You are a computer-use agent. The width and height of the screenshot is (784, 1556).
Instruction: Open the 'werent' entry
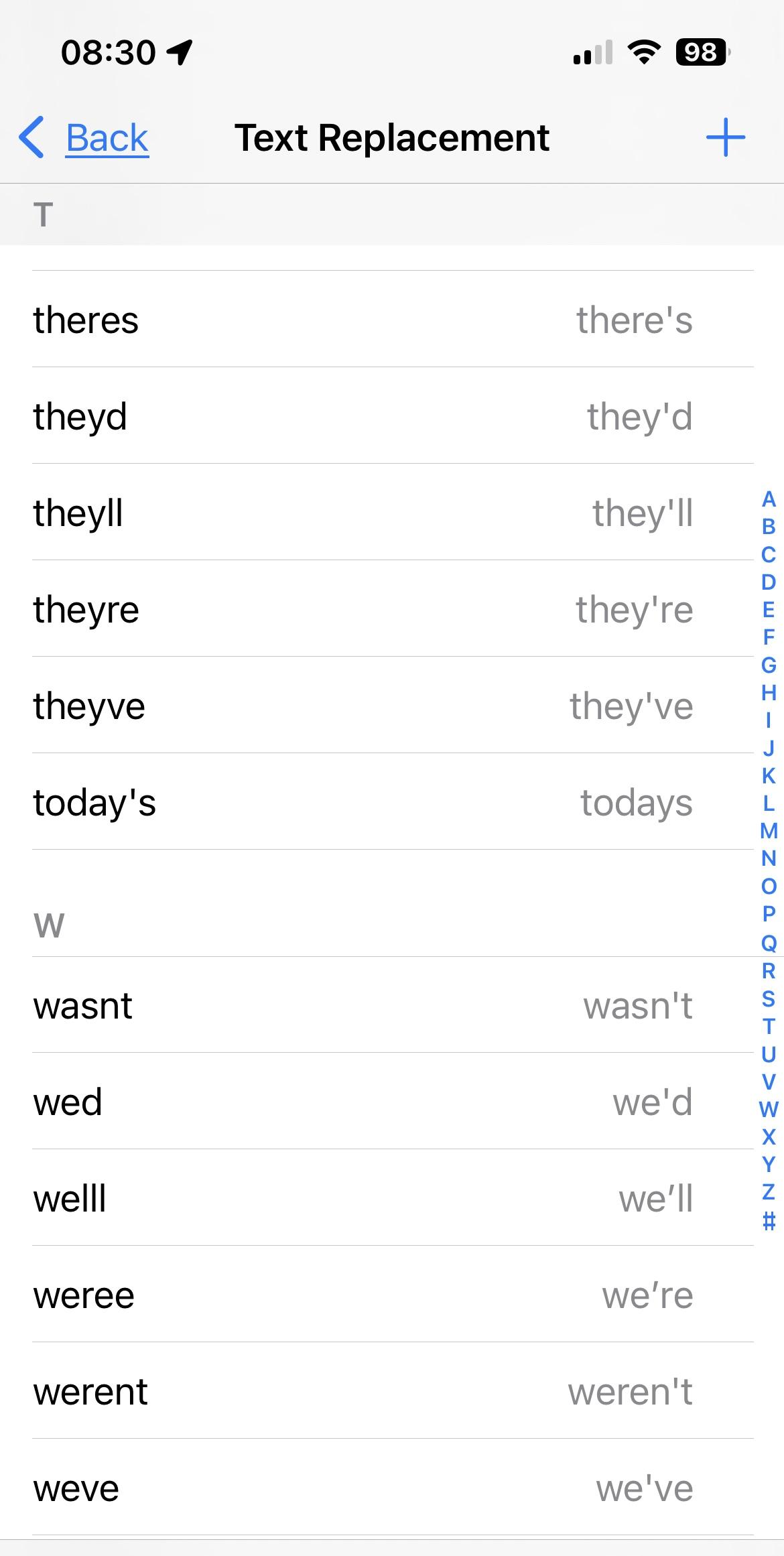[x=392, y=1390]
